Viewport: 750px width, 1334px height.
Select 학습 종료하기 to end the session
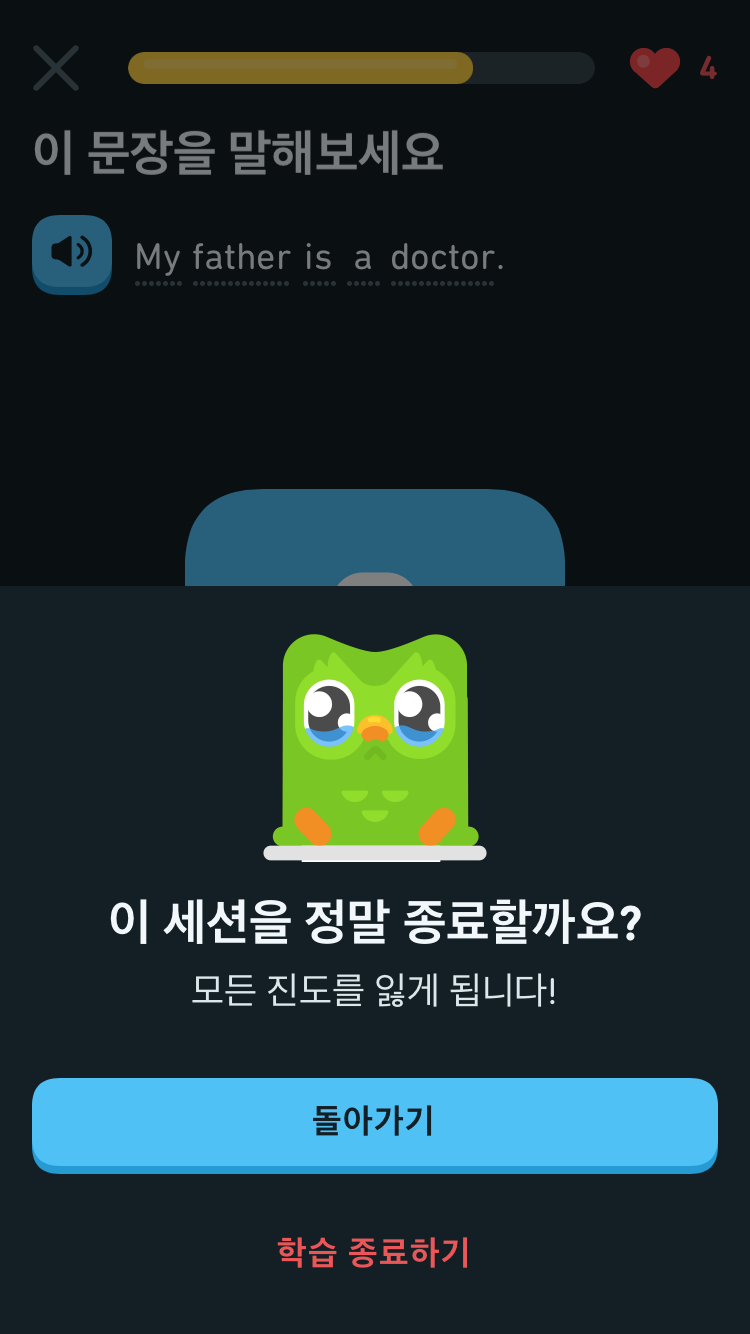(x=374, y=1252)
